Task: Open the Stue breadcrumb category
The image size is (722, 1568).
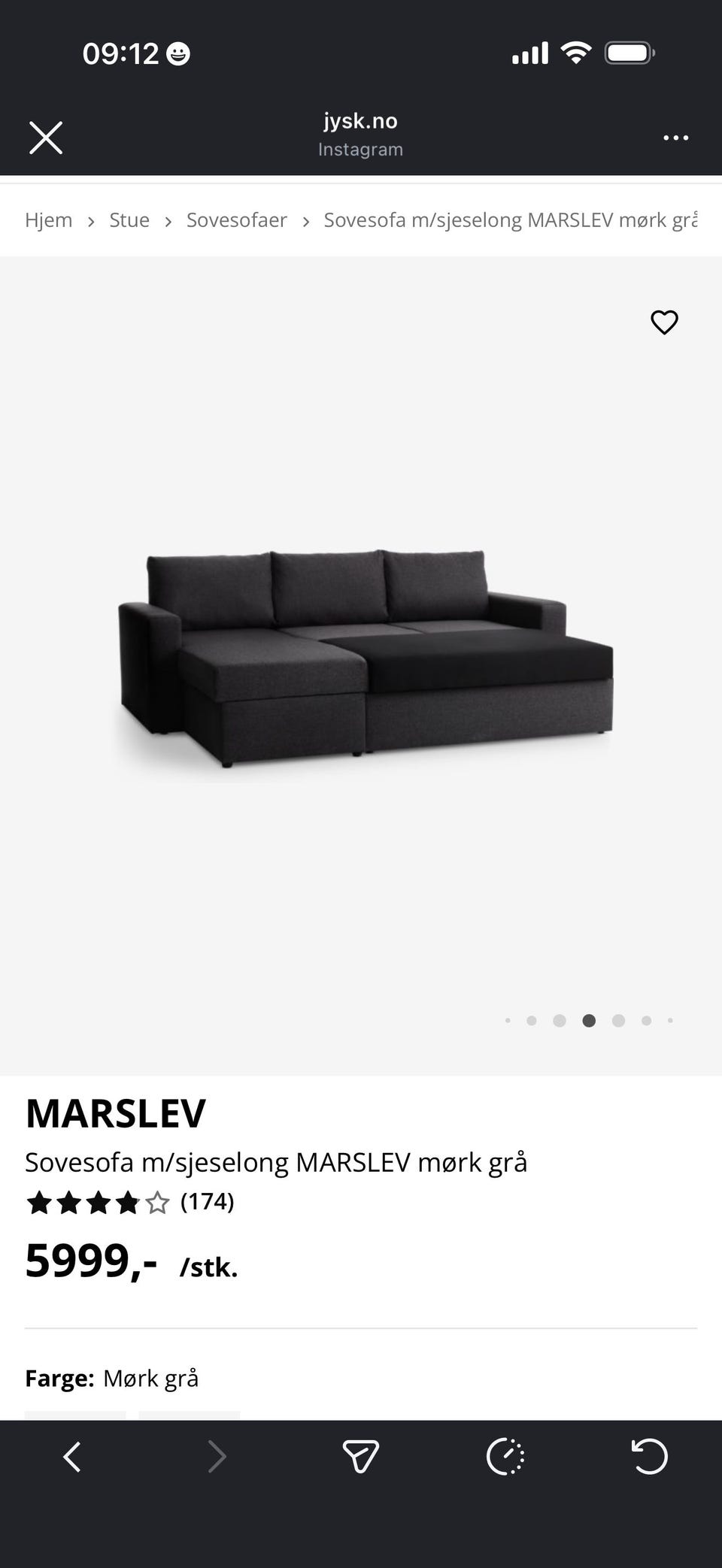Action: pyautogui.click(x=129, y=220)
